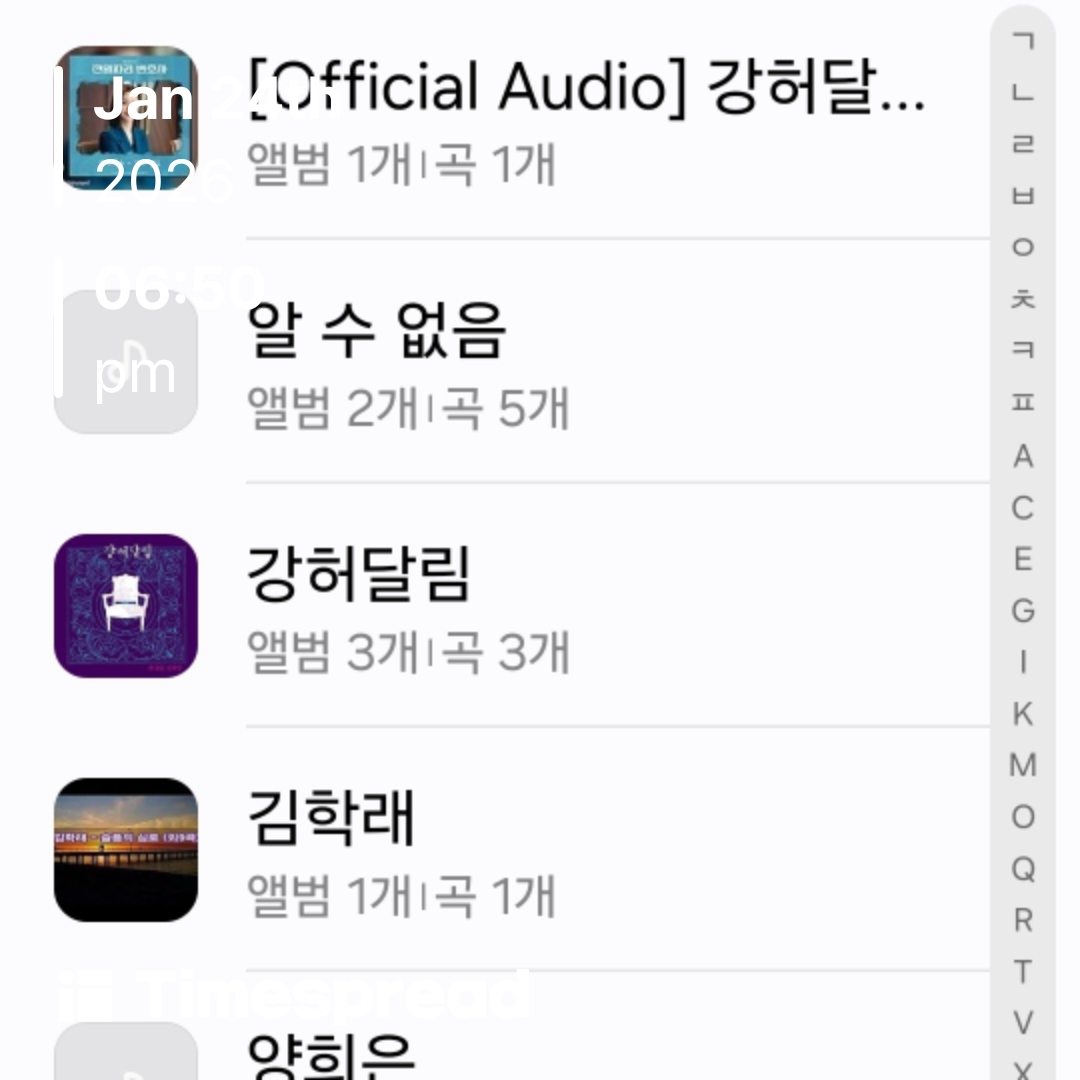Tap index letter ㅇ on the sidebar
1080x1080 pixels.
[x=1022, y=247]
